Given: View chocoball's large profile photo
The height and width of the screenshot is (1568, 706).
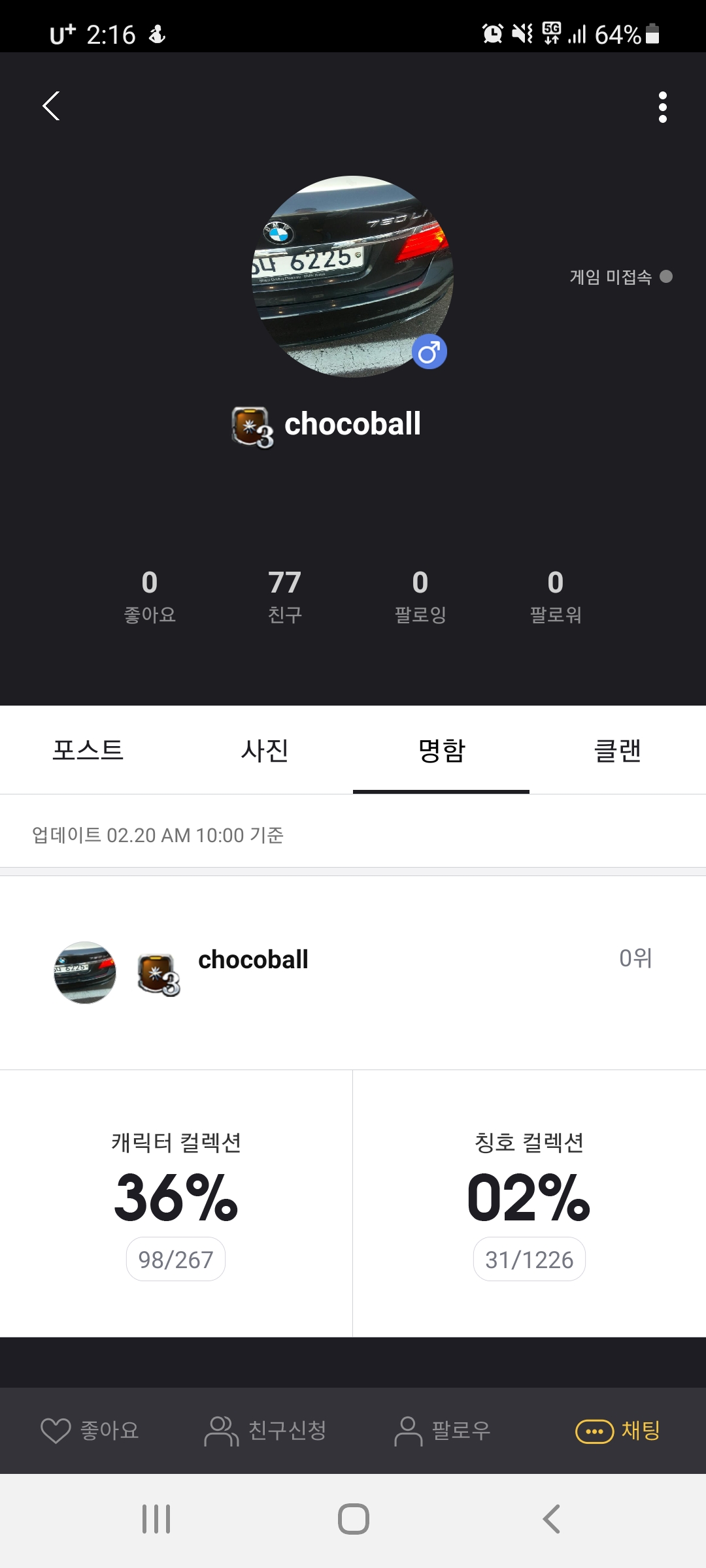Looking at the screenshot, I should 352,276.
